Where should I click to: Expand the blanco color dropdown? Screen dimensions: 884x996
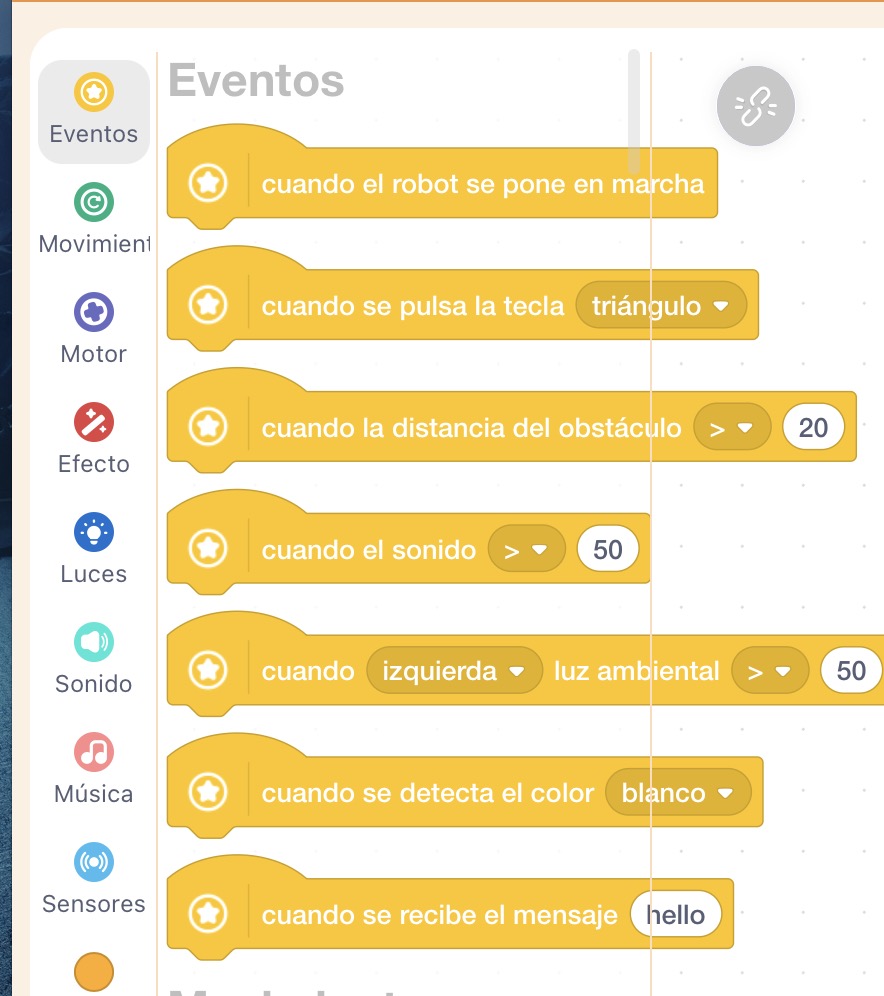point(677,793)
